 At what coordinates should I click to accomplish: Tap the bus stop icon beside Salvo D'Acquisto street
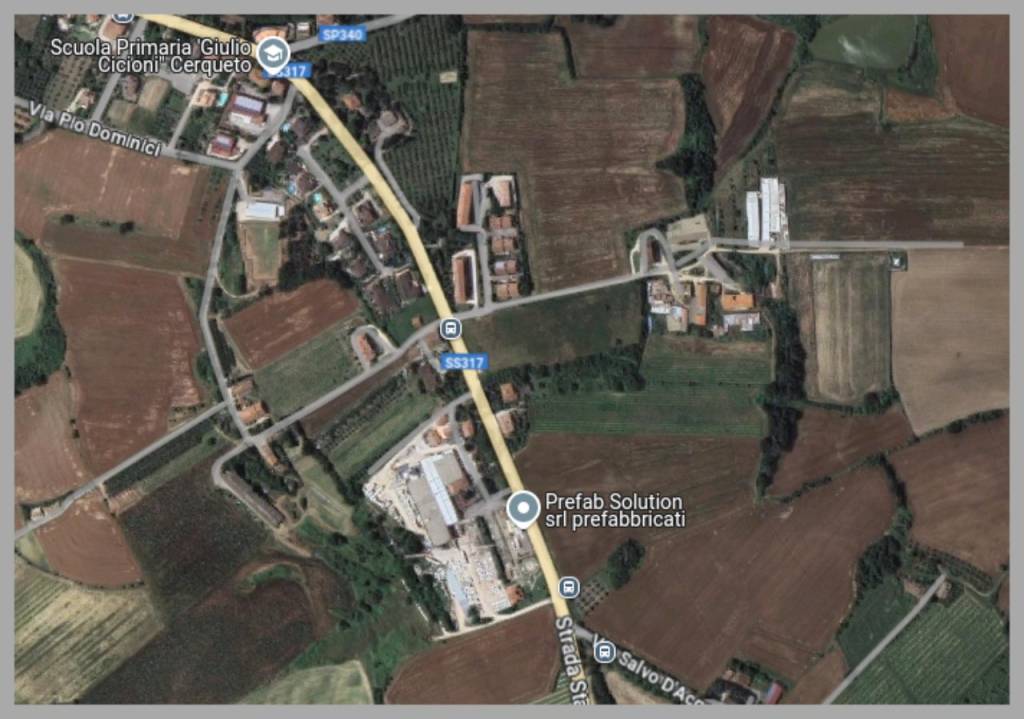tap(604, 652)
